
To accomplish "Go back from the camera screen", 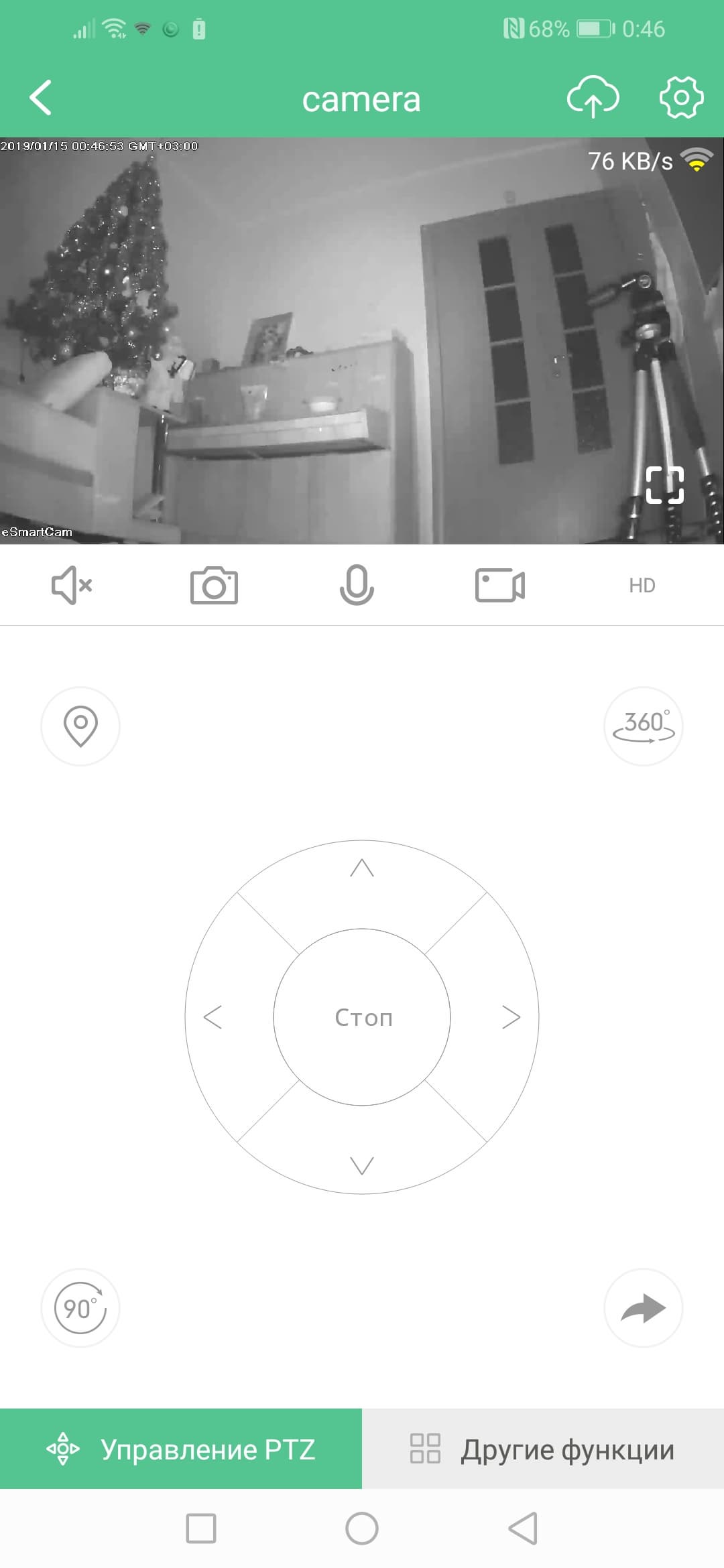I will (x=41, y=98).
